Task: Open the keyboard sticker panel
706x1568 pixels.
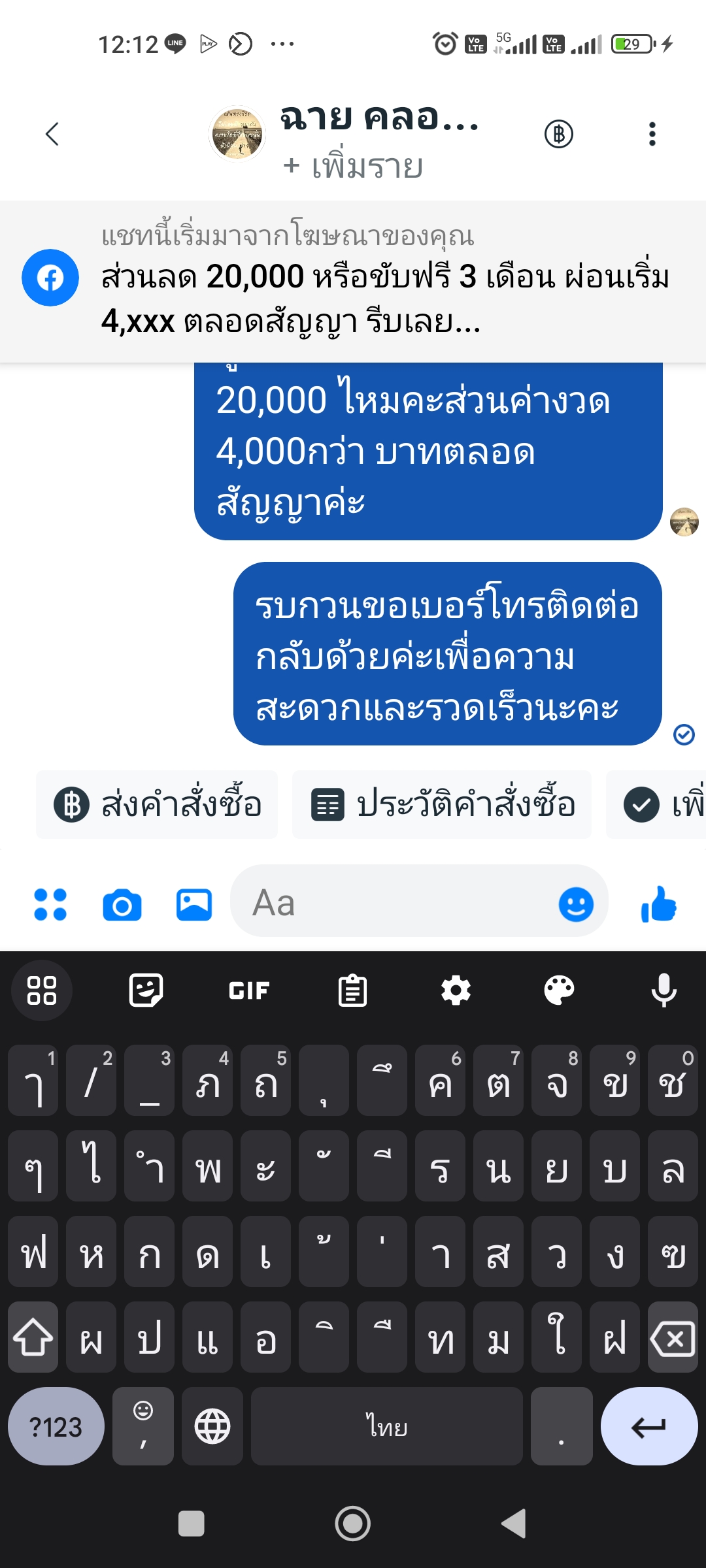Action: (146, 990)
